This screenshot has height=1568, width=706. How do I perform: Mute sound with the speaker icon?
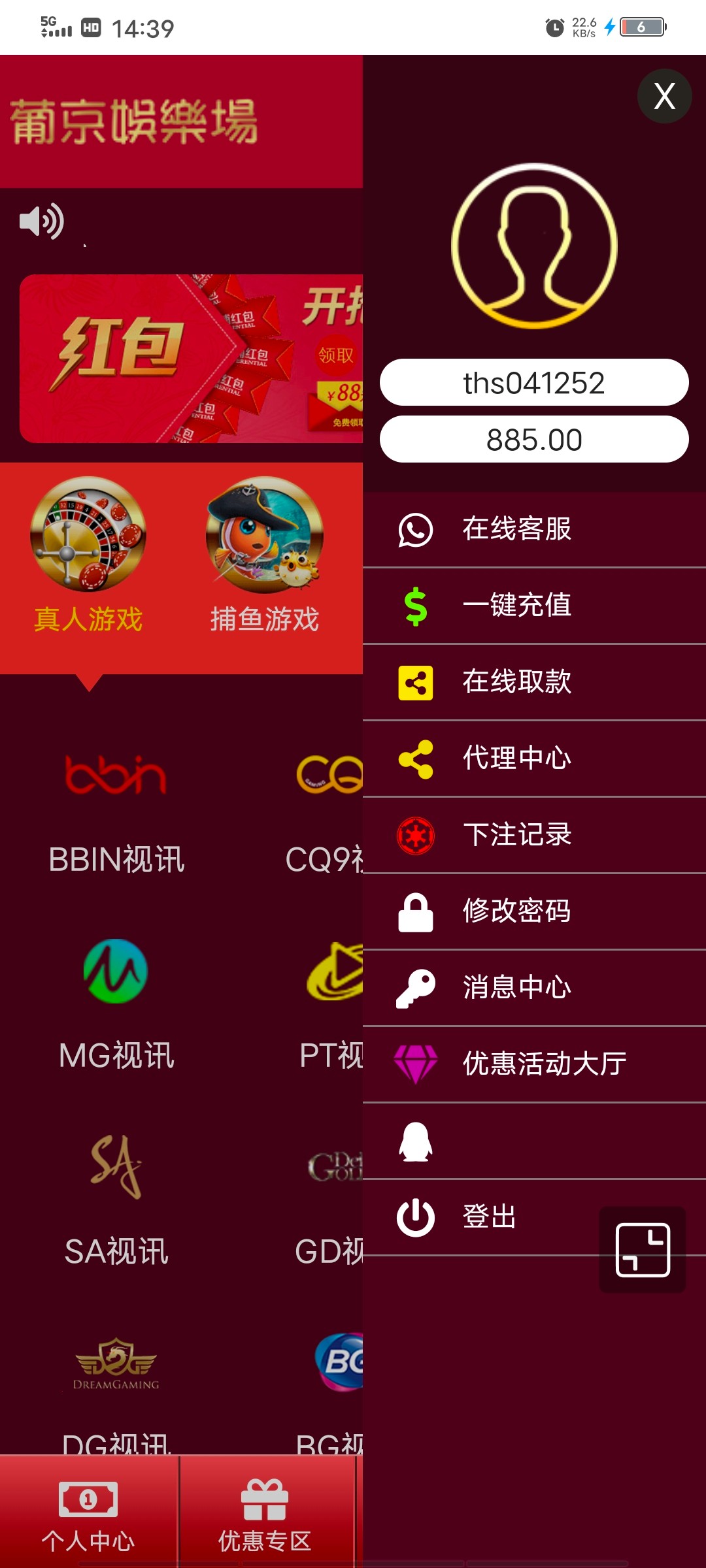click(x=41, y=221)
